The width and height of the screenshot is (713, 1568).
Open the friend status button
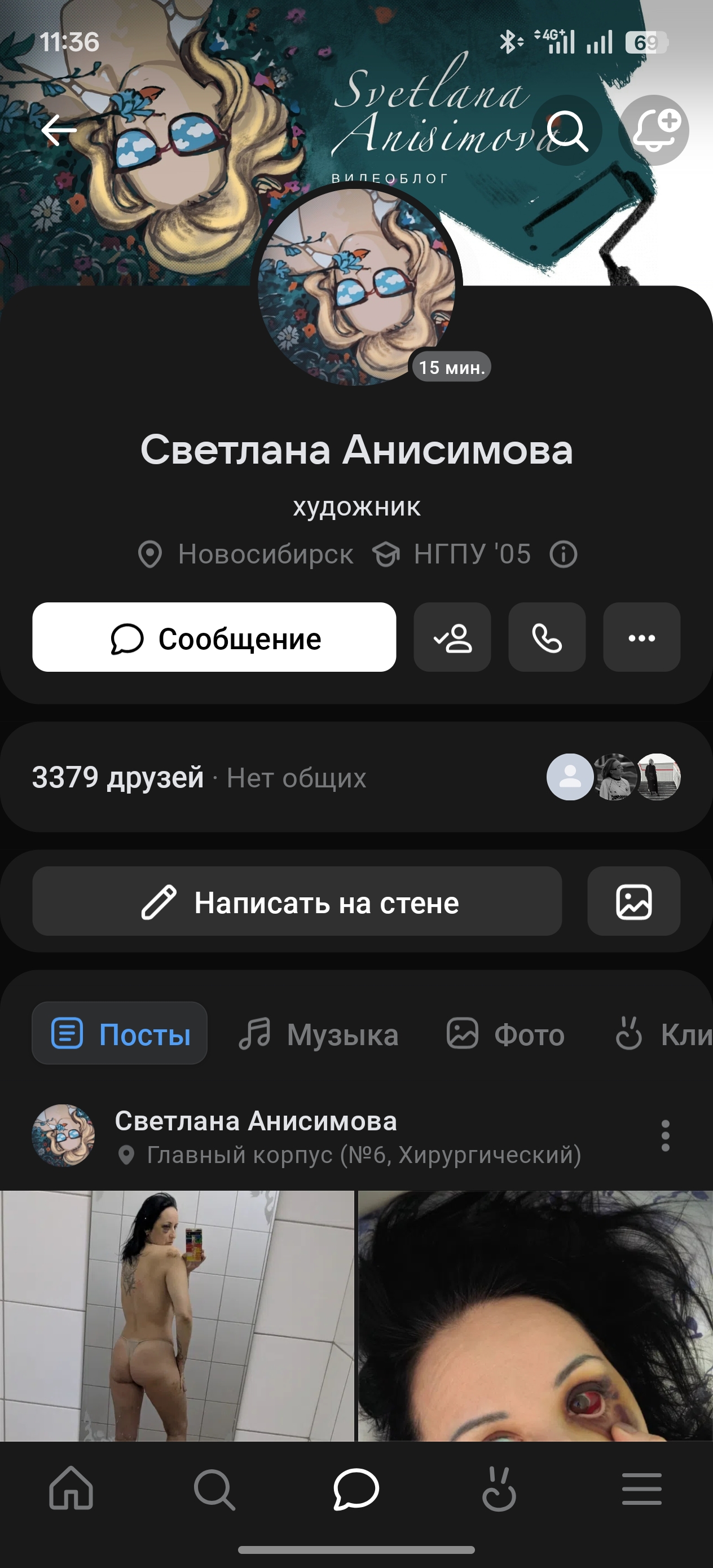coord(452,637)
